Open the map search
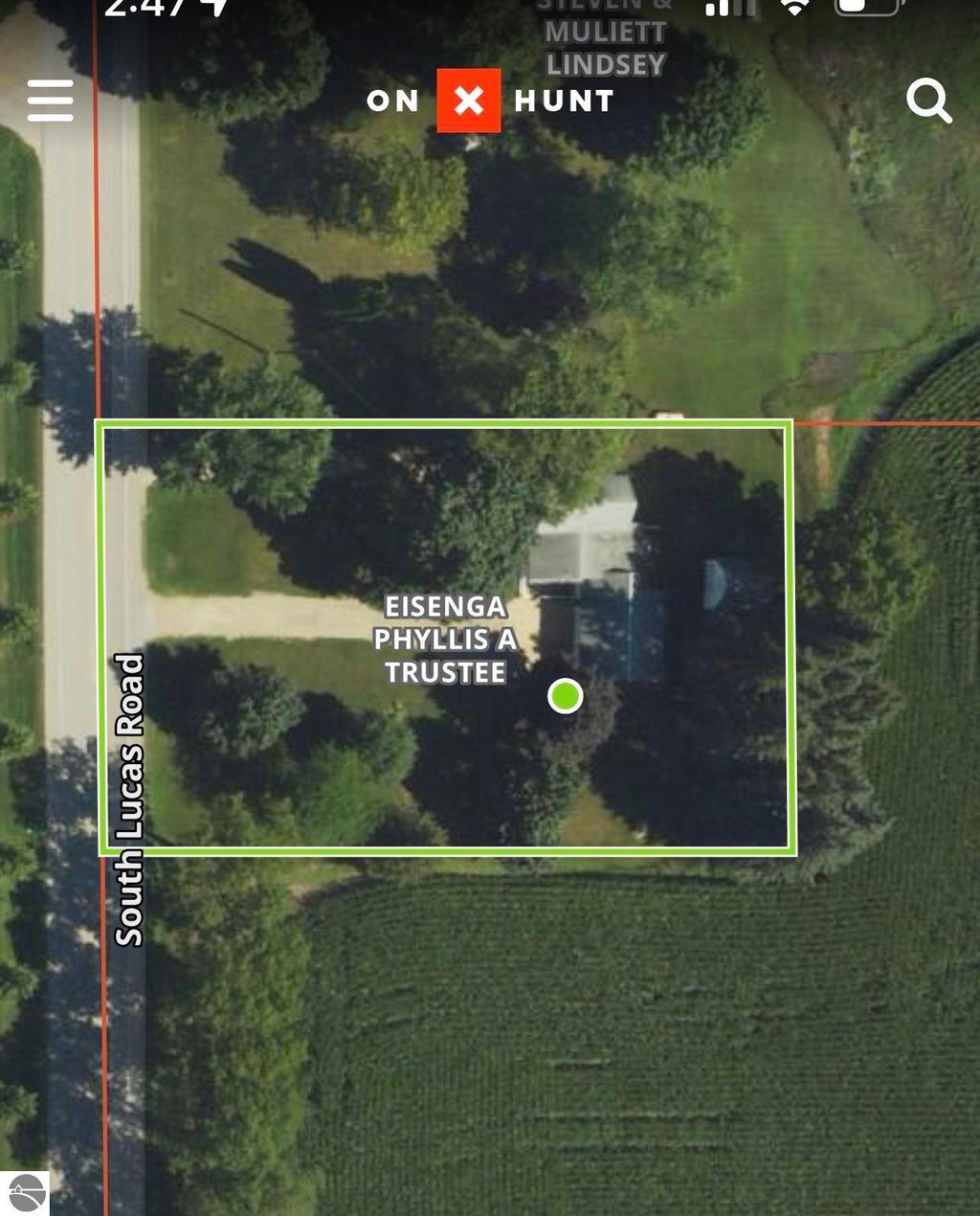The width and height of the screenshot is (980, 1216). click(928, 101)
